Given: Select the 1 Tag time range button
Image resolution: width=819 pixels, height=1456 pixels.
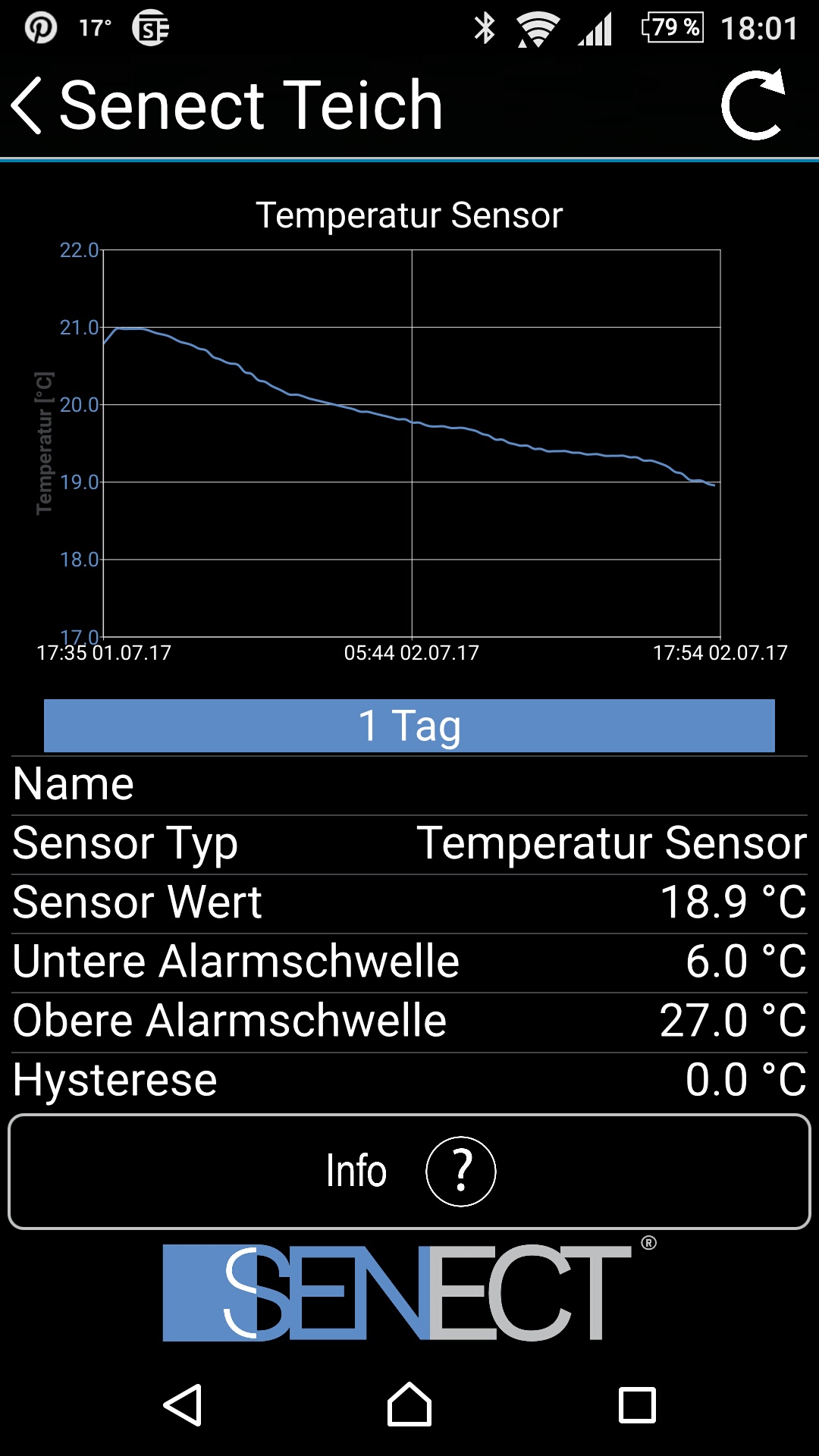Looking at the screenshot, I should (x=409, y=726).
